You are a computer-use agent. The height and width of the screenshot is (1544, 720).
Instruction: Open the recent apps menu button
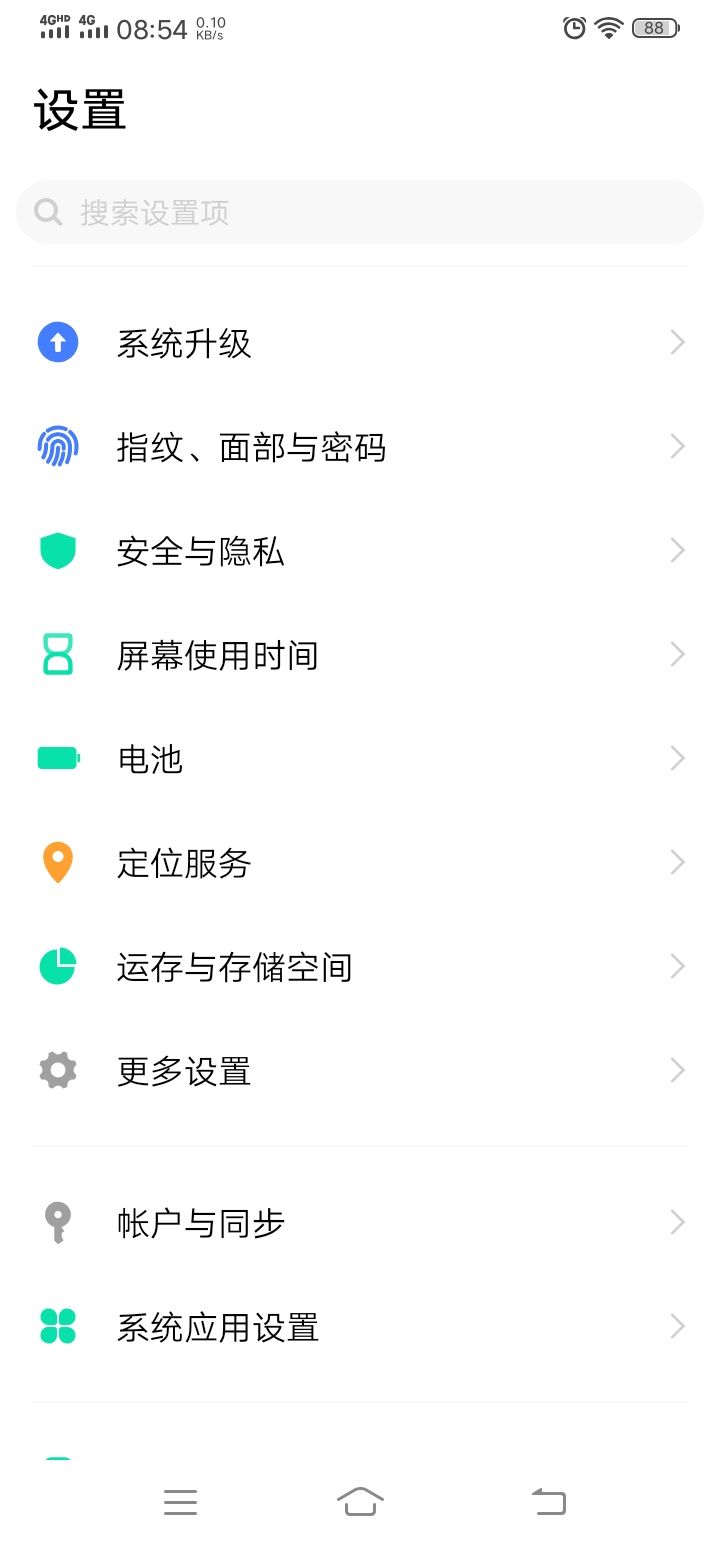(x=180, y=1501)
